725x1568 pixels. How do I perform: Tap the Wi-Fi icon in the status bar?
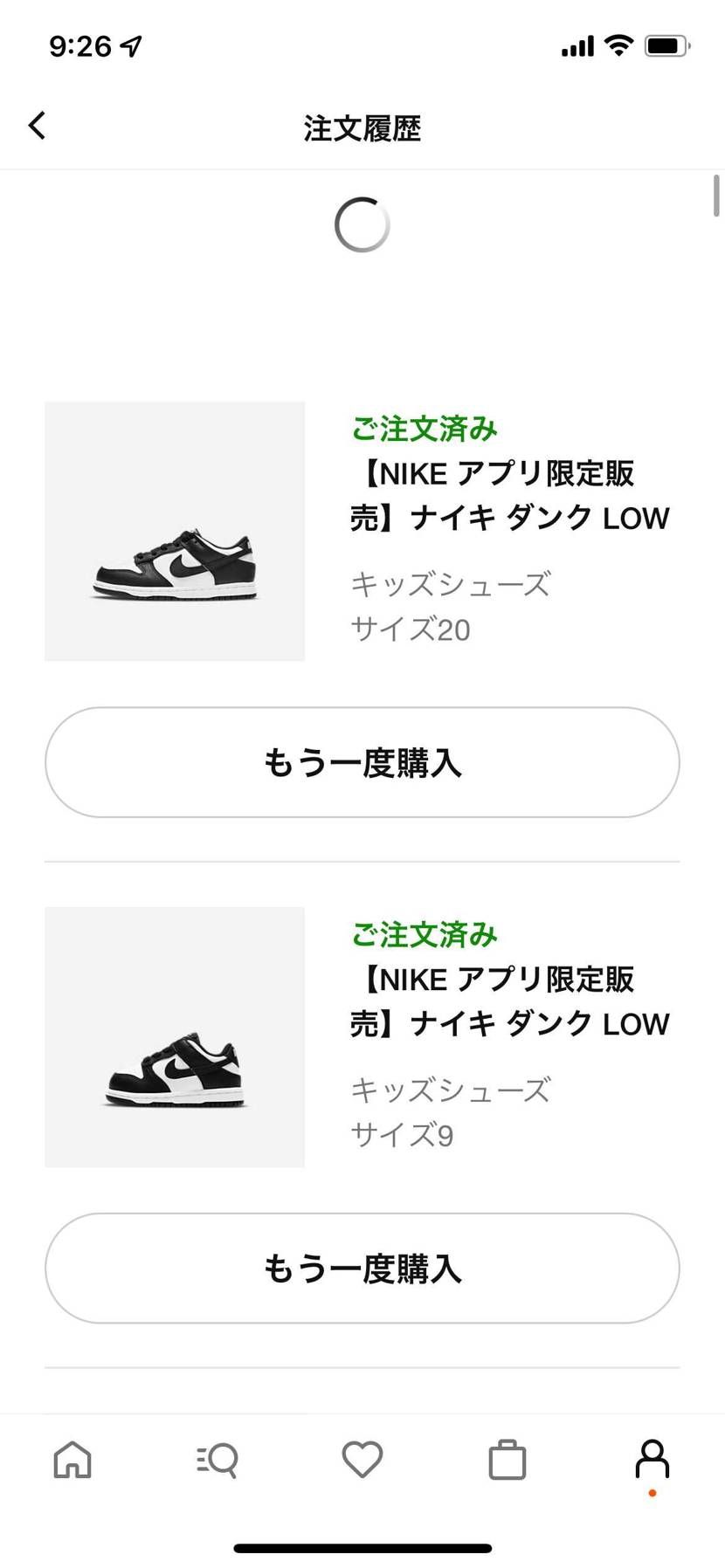tap(618, 45)
